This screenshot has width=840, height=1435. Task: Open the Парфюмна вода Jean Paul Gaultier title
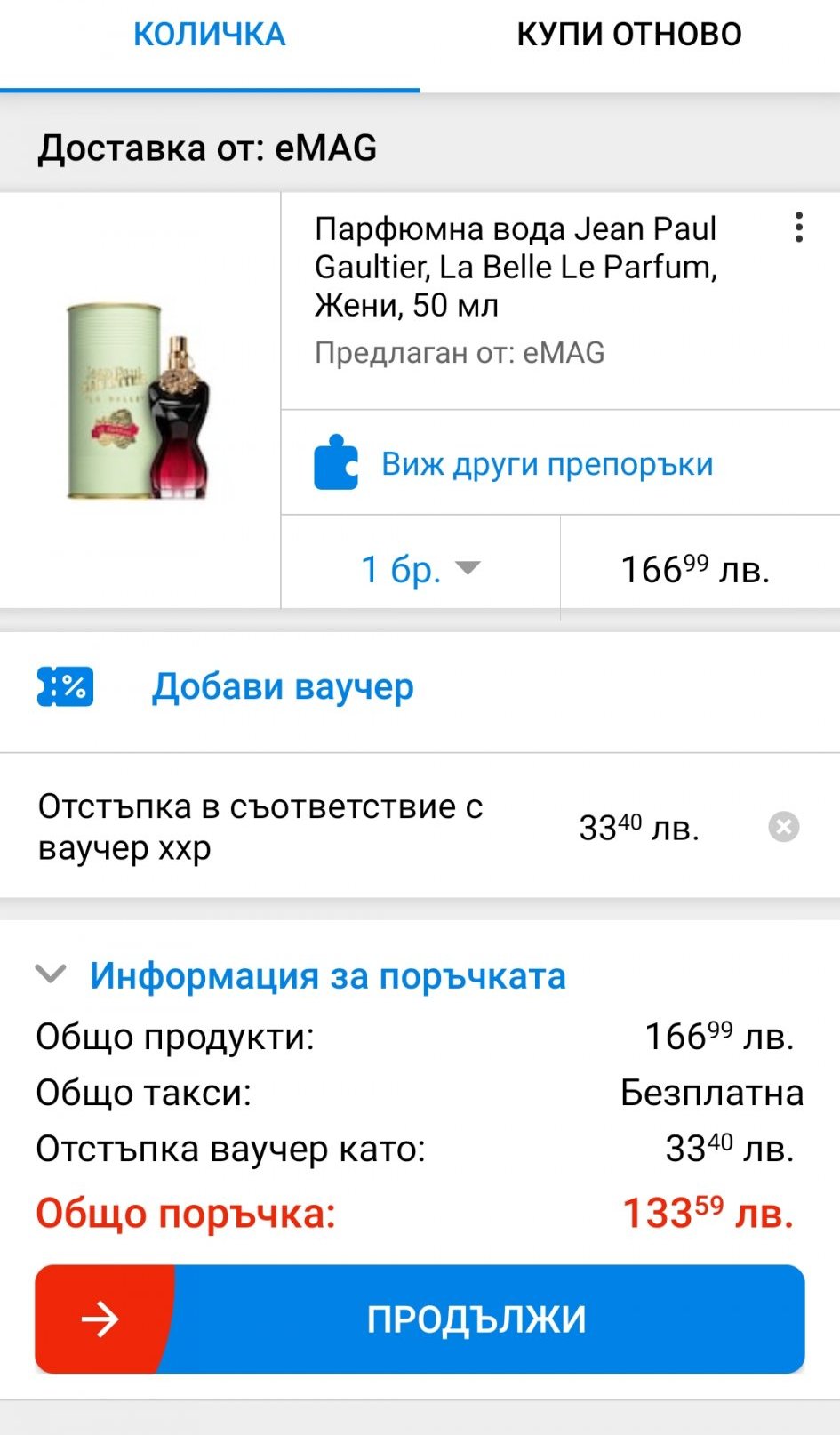click(x=516, y=267)
